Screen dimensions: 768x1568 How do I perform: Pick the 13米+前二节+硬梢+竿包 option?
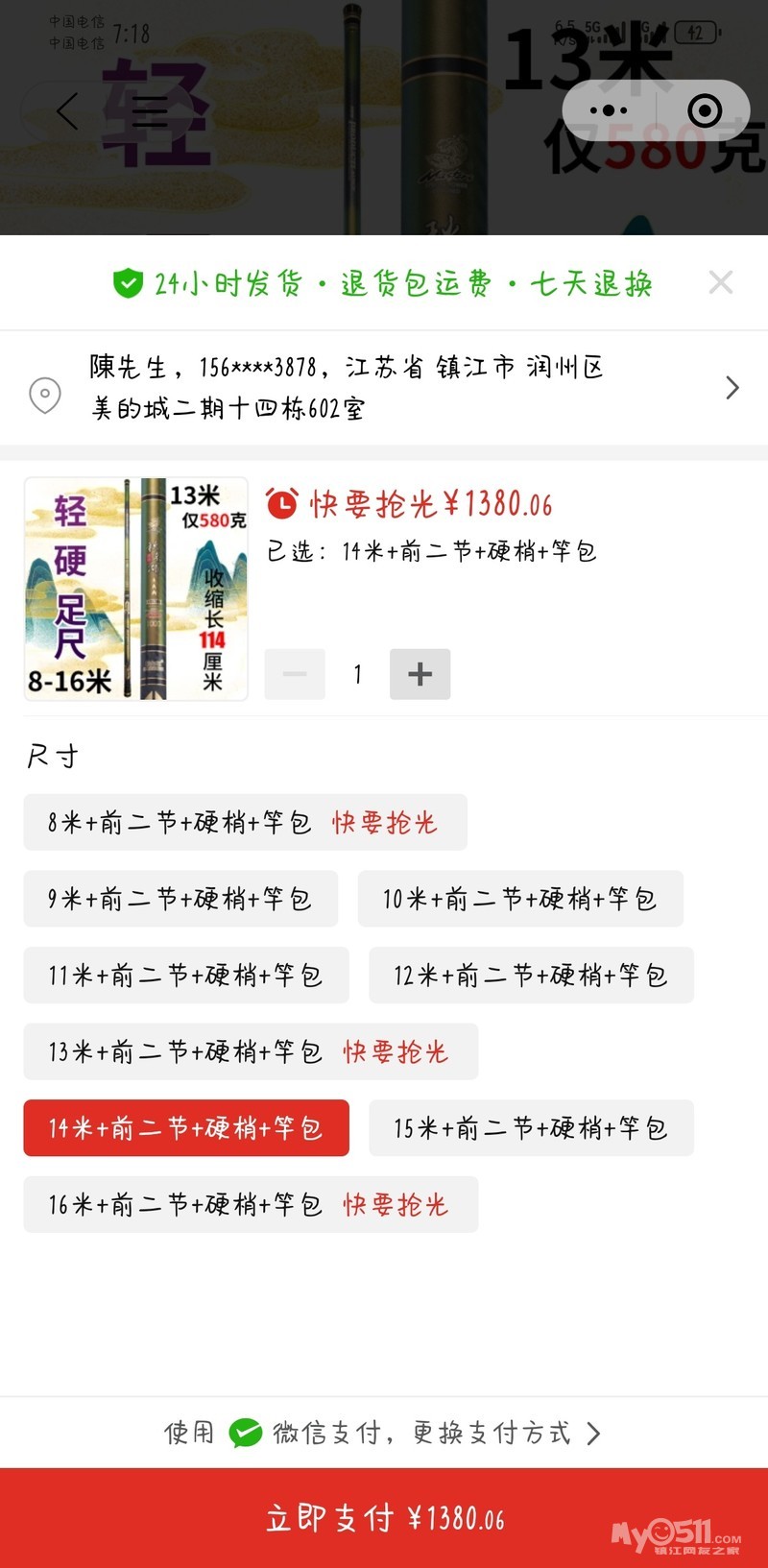point(250,1051)
